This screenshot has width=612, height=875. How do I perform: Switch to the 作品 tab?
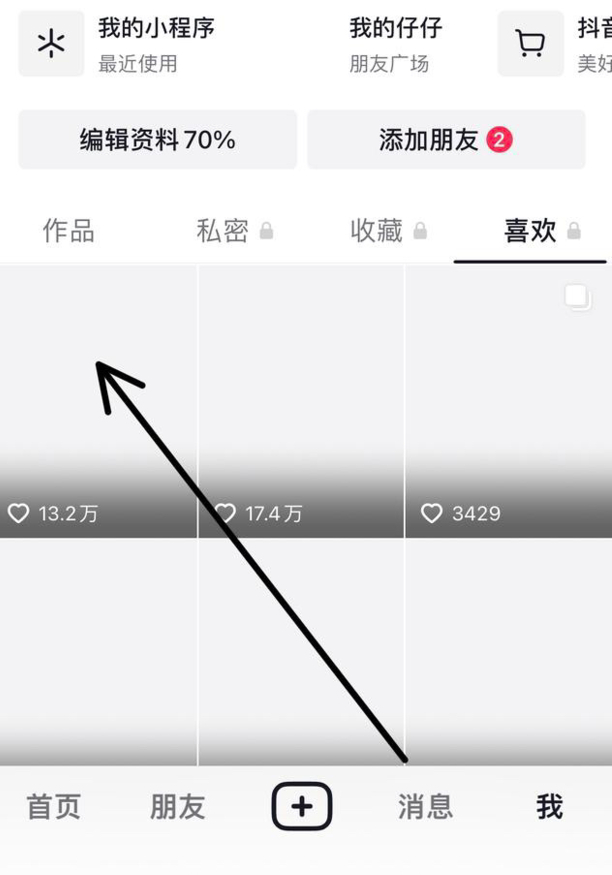tap(69, 231)
